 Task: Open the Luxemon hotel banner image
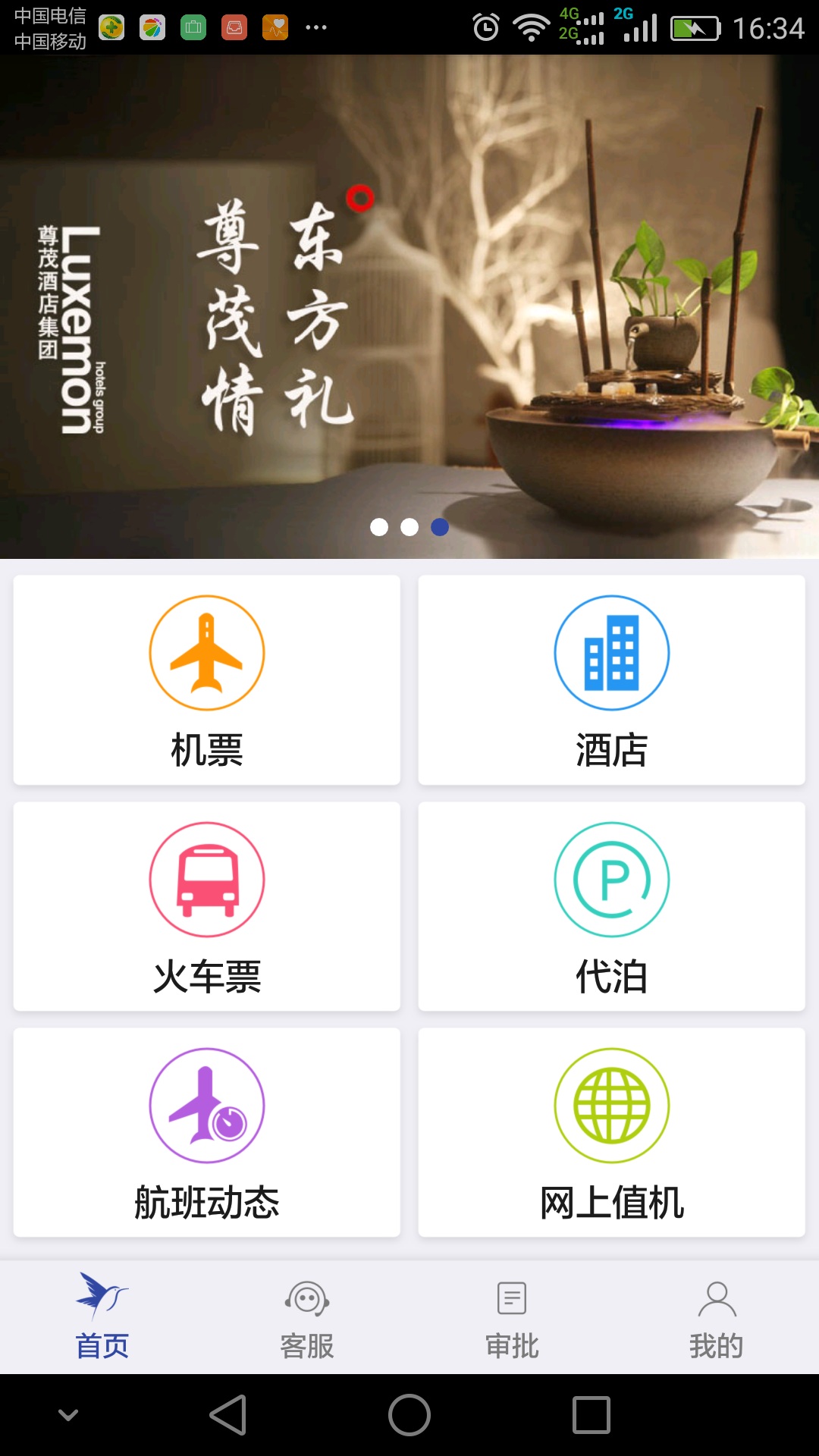[x=409, y=303]
